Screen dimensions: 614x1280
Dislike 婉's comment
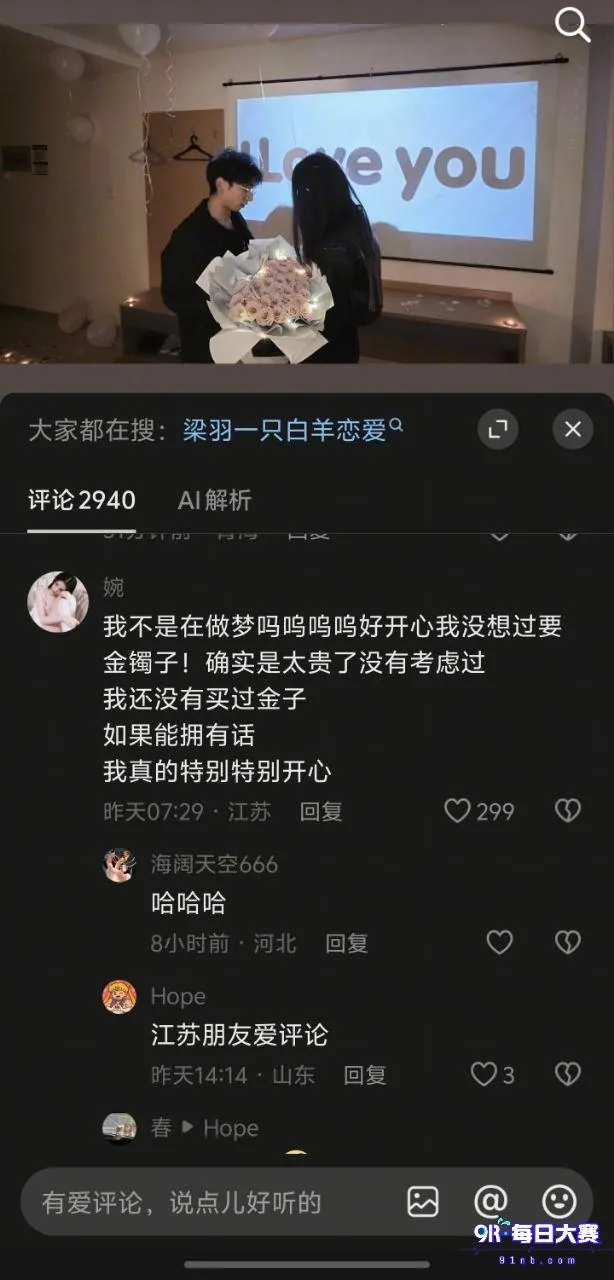click(x=568, y=811)
